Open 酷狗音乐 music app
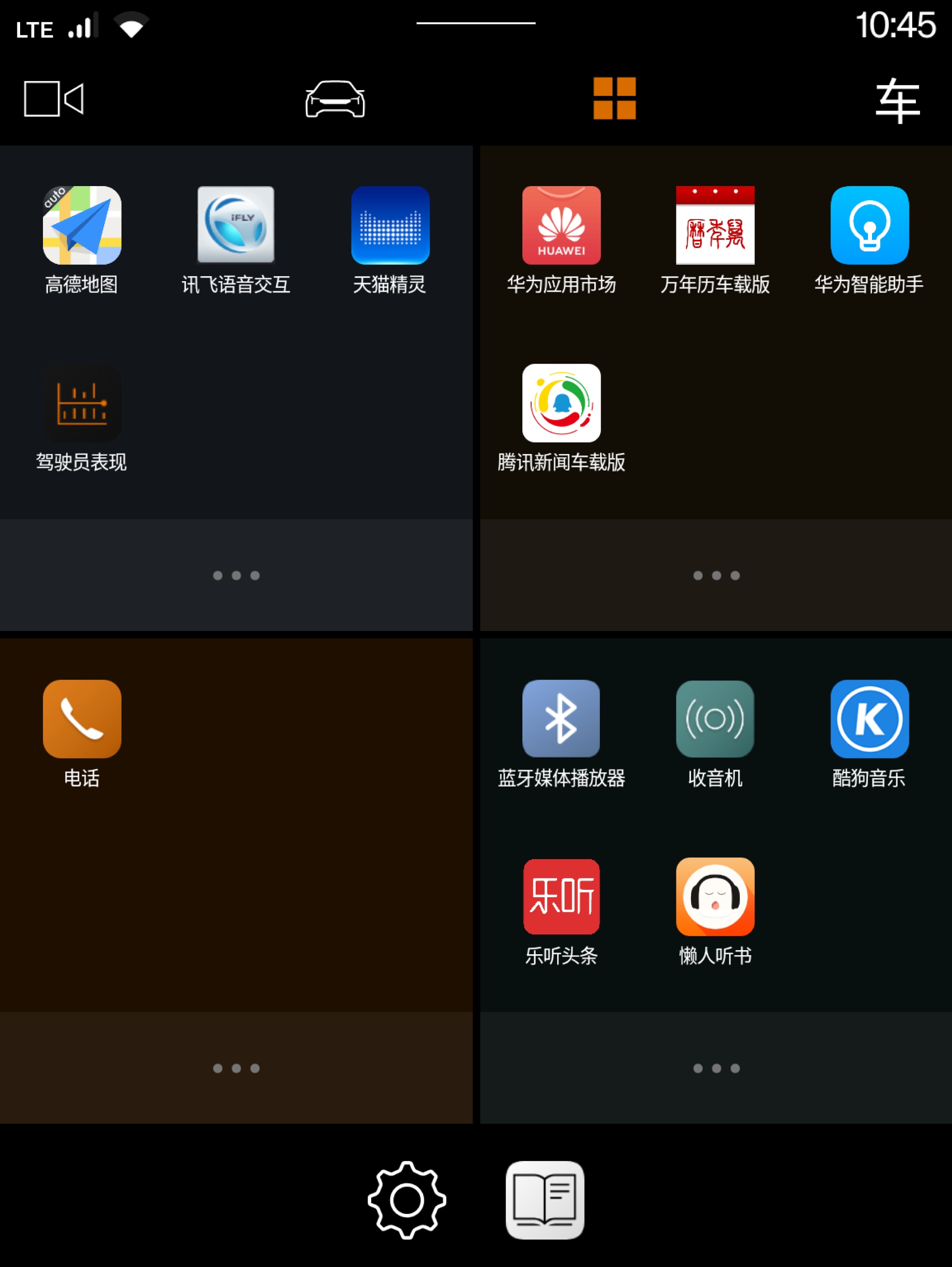 869,719
